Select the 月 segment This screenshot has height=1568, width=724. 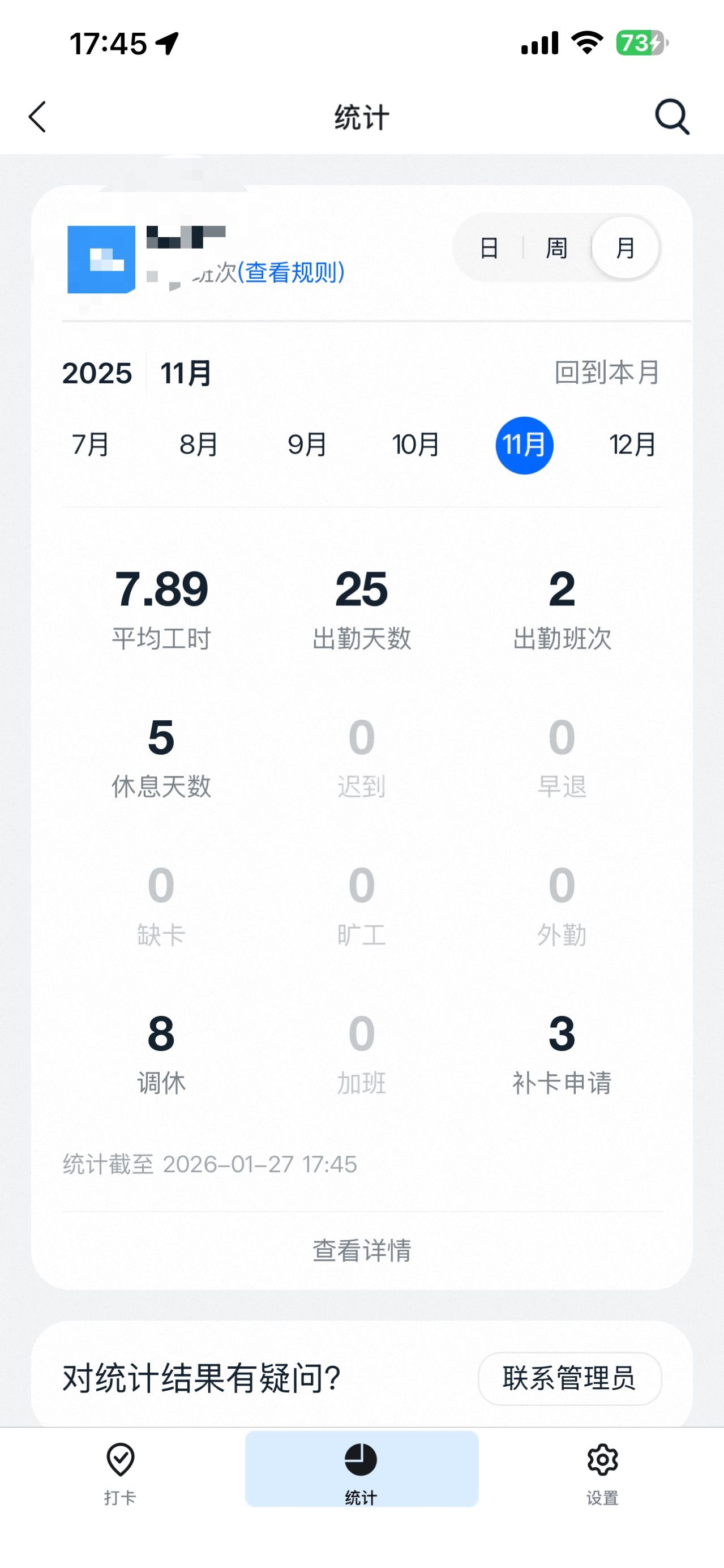point(625,249)
